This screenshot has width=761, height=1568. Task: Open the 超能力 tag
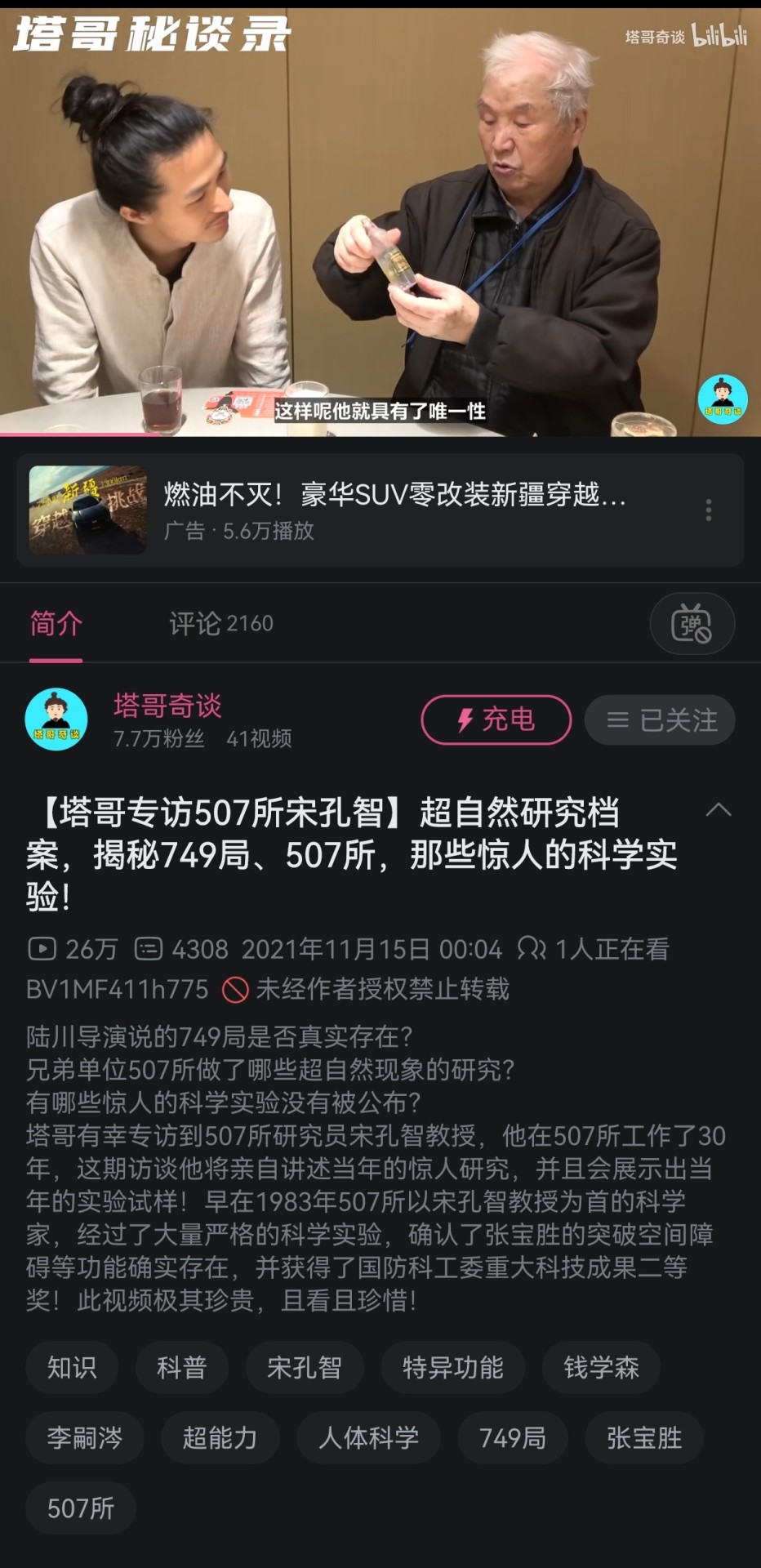220,1437
